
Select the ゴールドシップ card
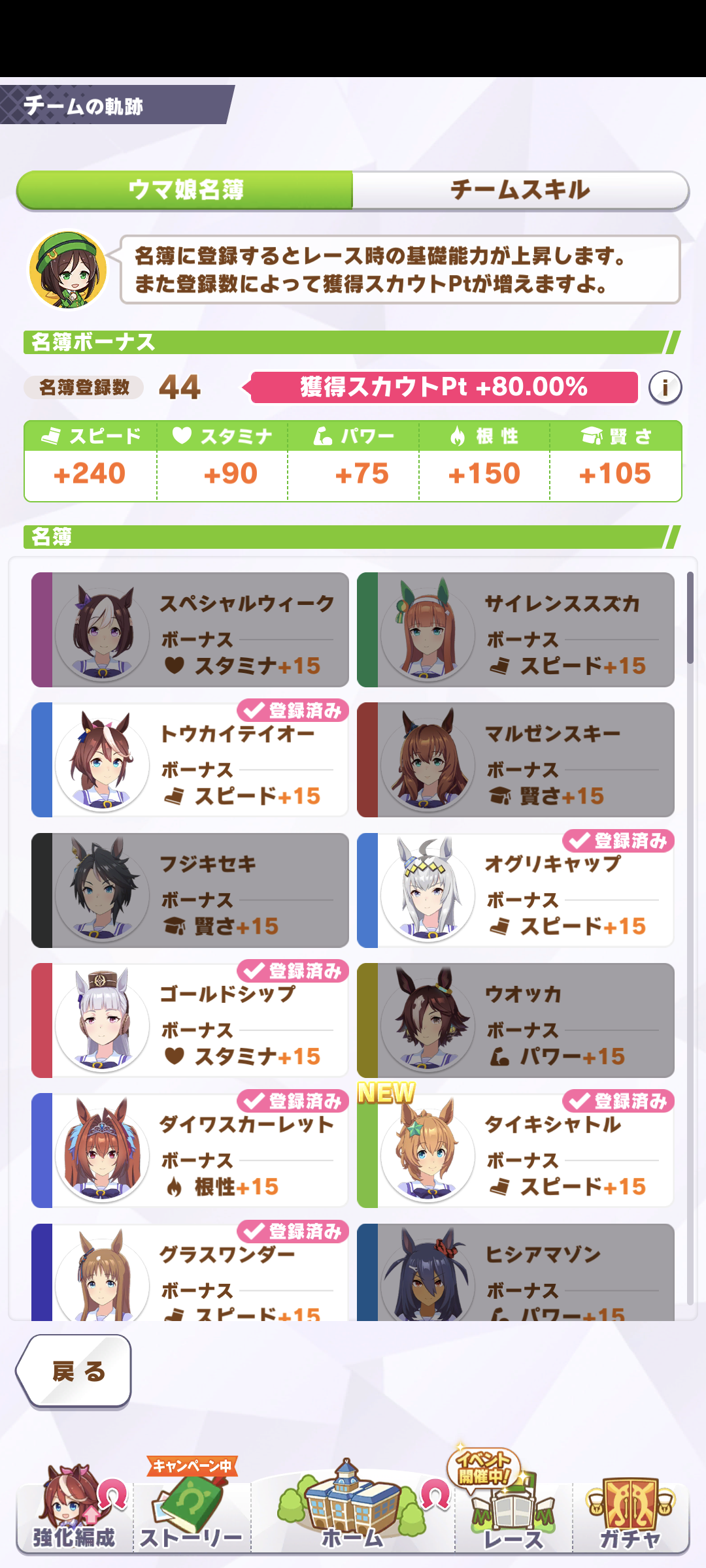[190, 1020]
